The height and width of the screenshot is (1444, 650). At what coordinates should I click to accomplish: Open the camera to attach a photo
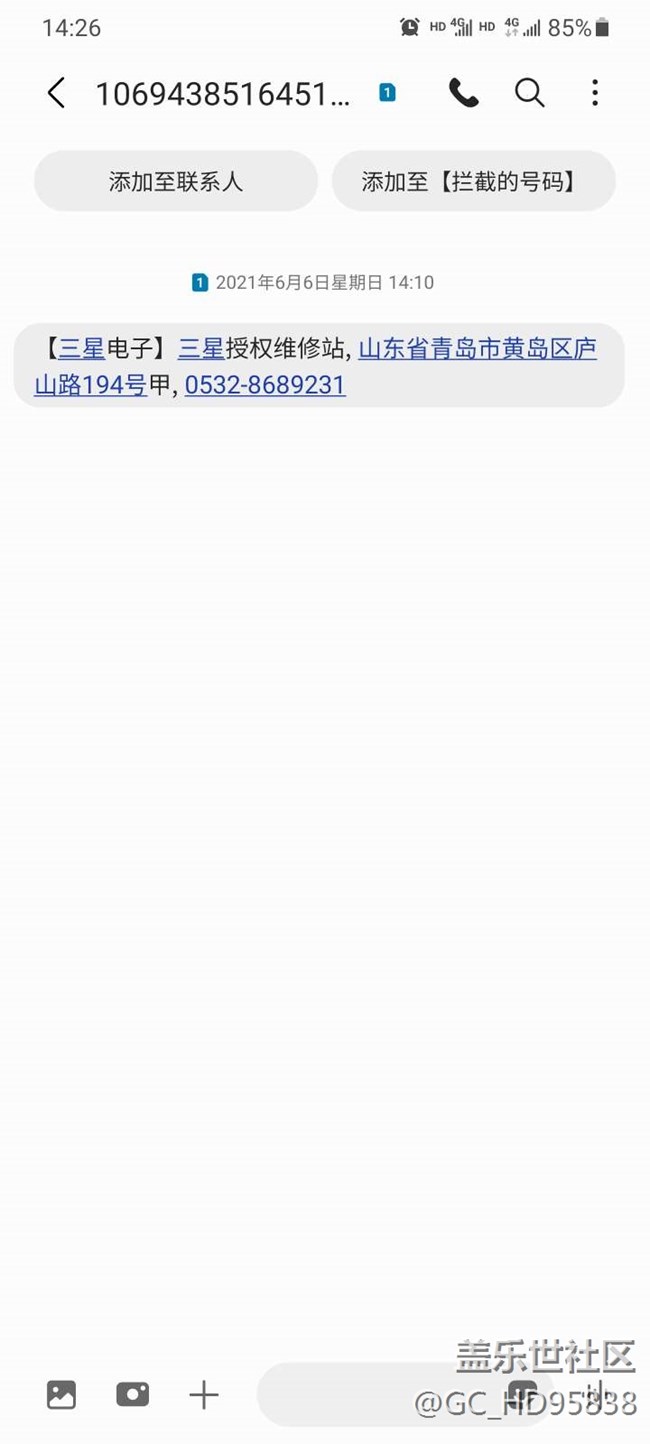click(132, 1394)
